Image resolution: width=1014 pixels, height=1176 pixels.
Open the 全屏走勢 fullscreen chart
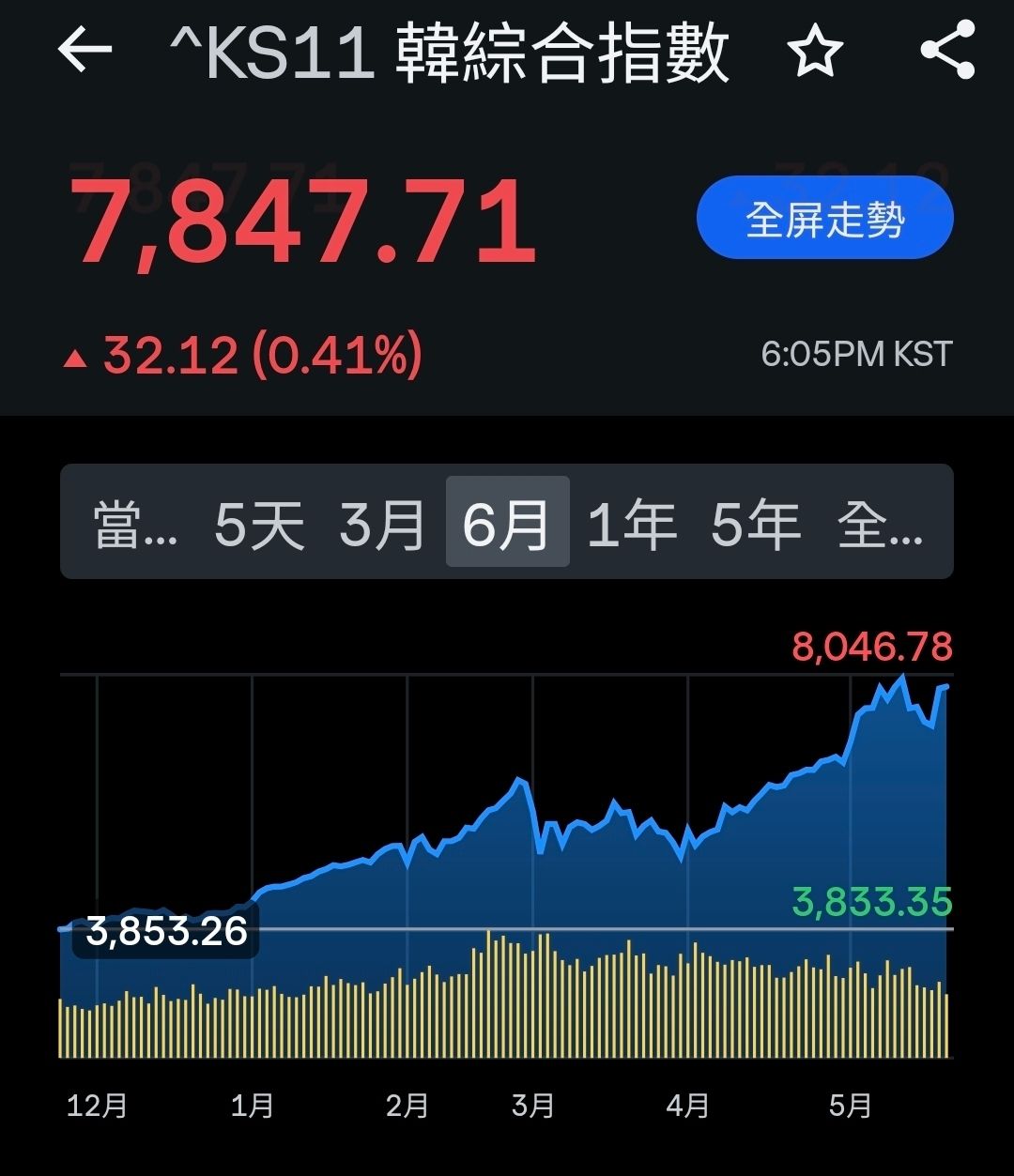click(x=824, y=221)
